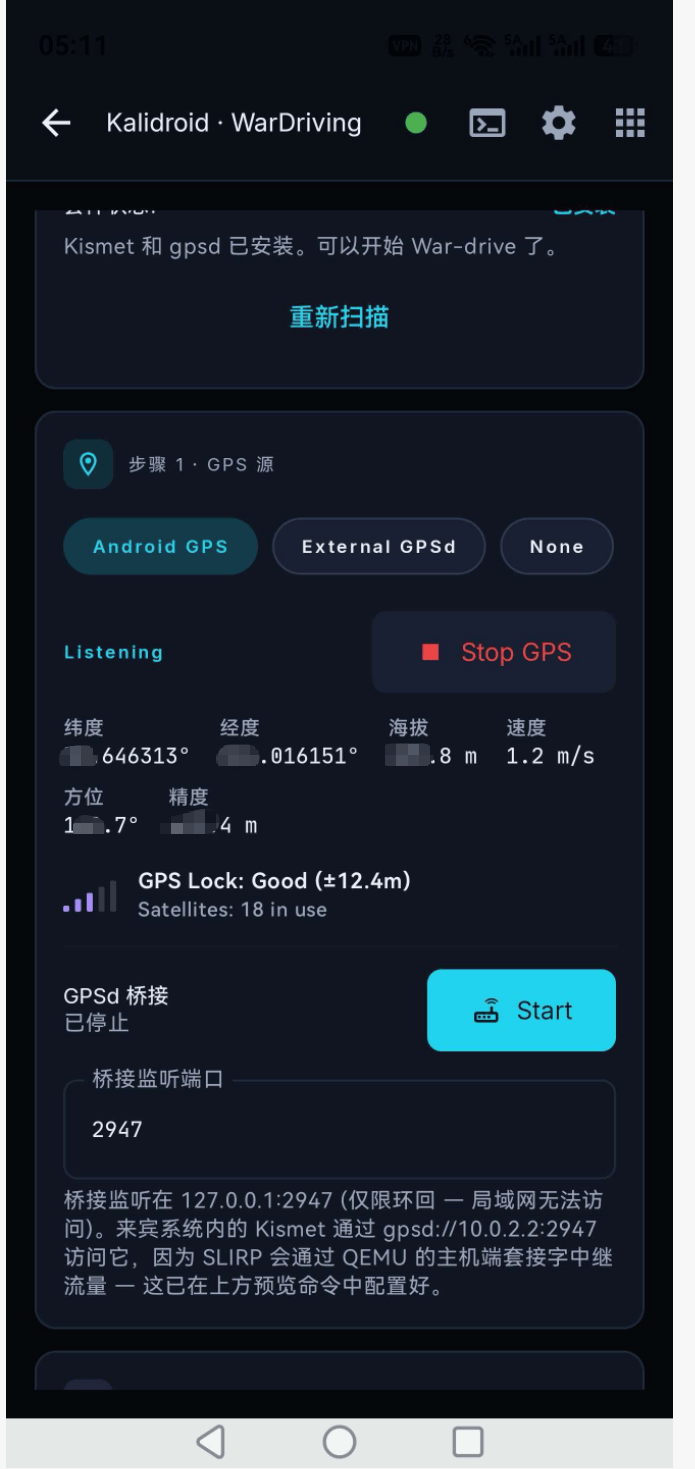
Task: Open settings gear icon
Action: tap(559, 123)
